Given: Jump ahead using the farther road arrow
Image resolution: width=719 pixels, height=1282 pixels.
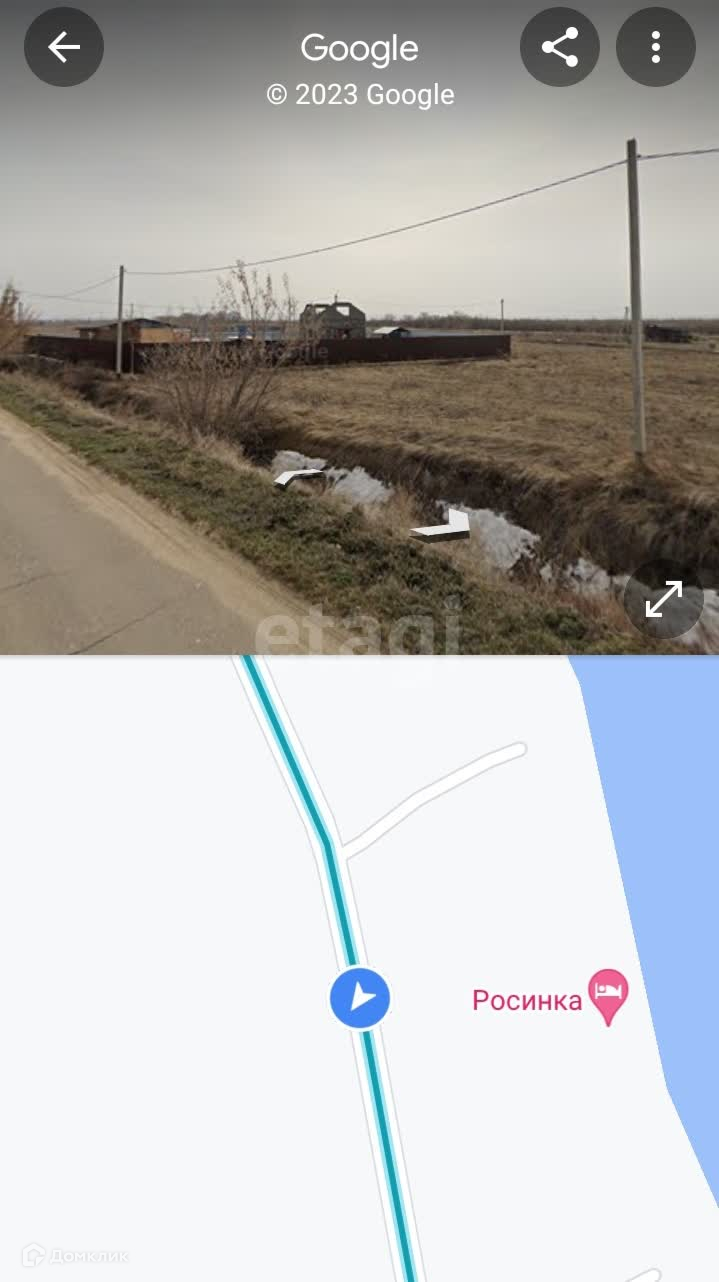Looking at the screenshot, I should click(299, 477).
